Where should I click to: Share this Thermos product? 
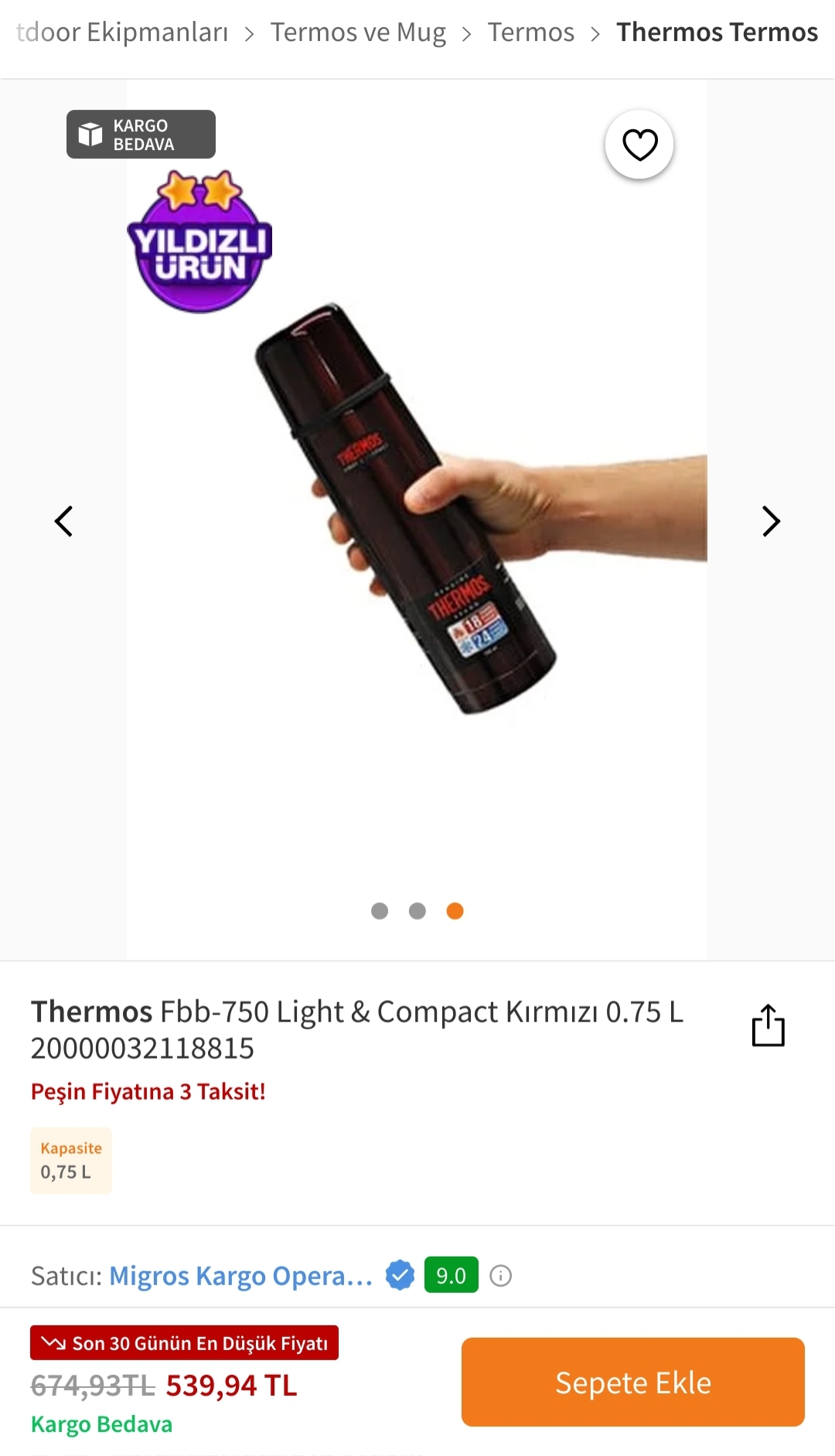tap(768, 1026)
